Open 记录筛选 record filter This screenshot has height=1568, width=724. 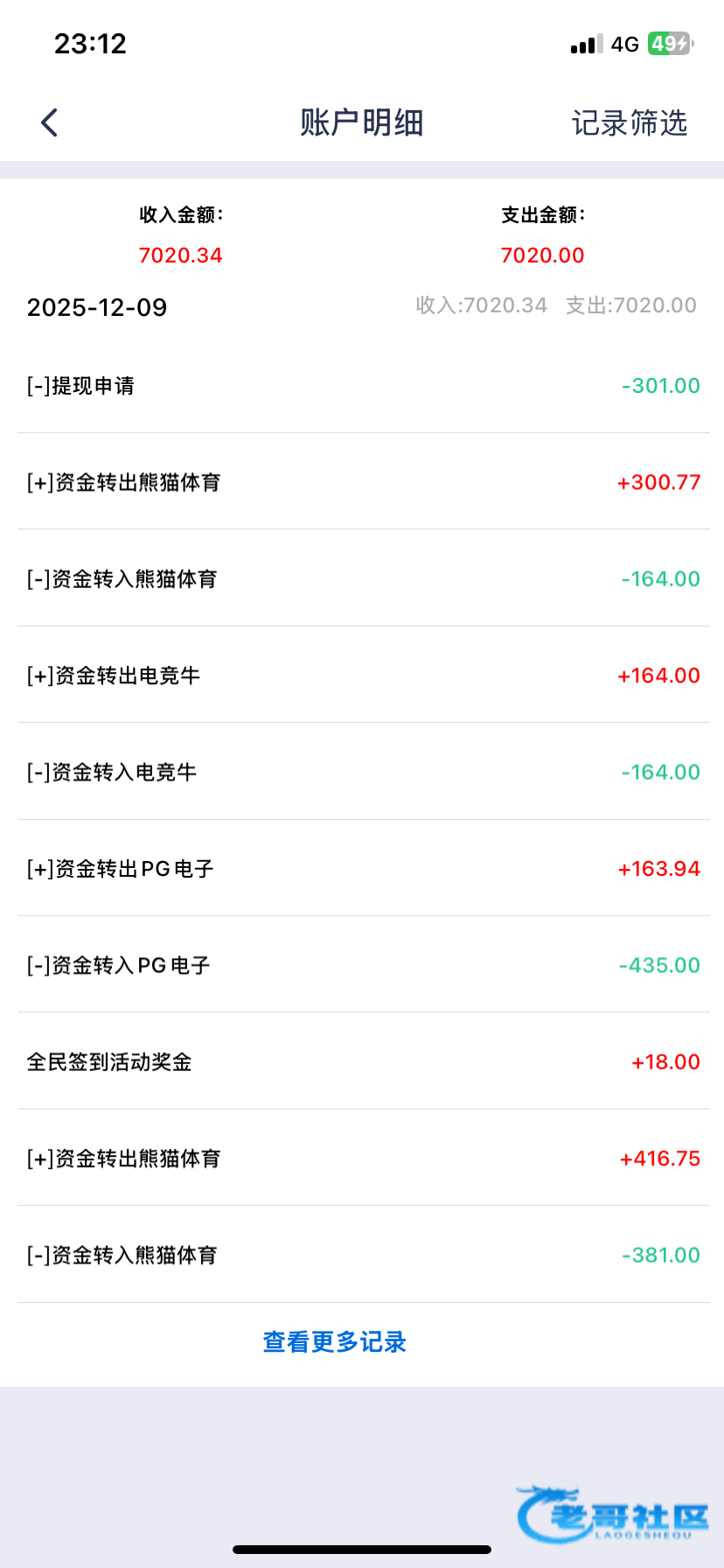click(x=629, y=123)
